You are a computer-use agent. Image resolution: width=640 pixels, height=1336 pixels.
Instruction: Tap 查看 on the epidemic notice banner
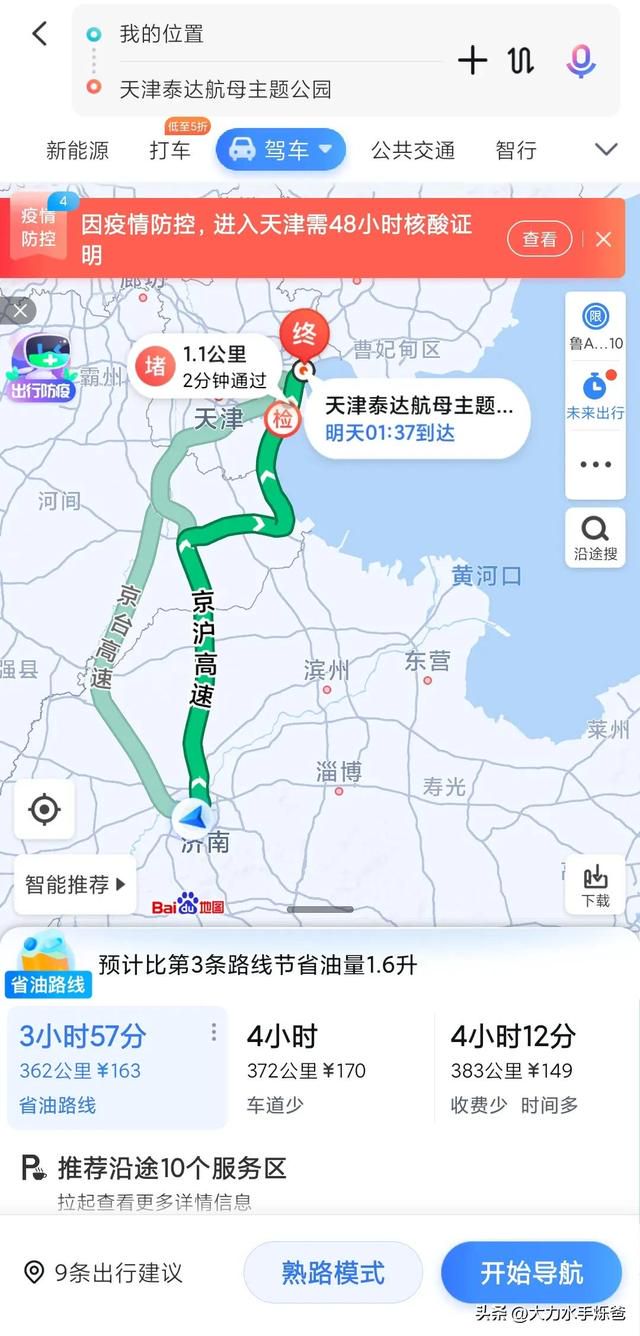pos(540,239)
